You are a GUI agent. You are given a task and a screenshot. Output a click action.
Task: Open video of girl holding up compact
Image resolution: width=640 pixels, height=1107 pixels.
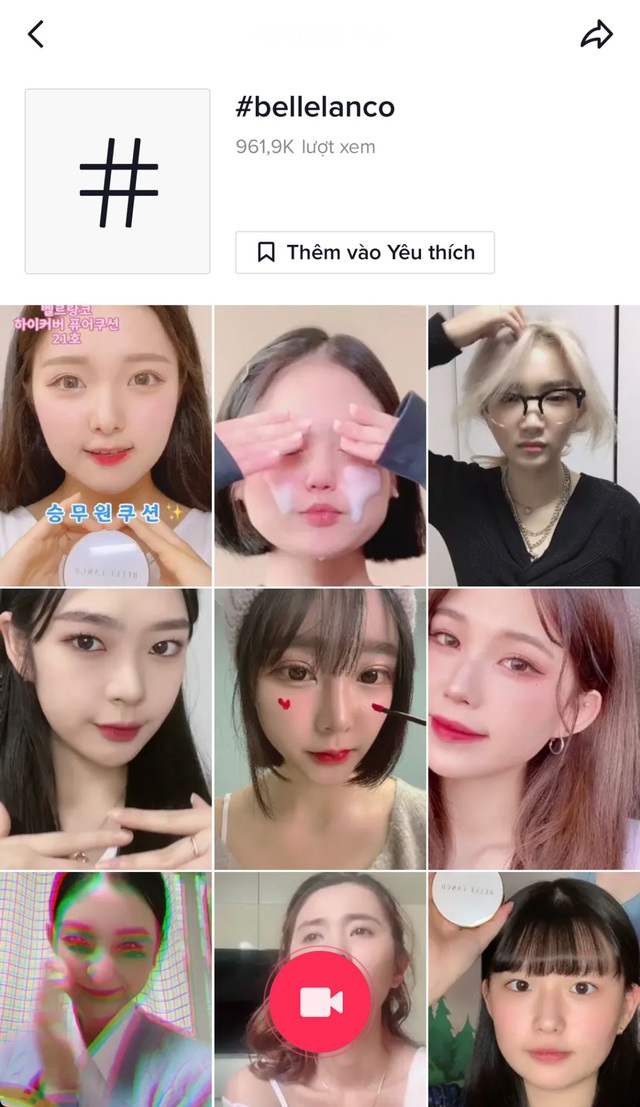click(534, 990)
